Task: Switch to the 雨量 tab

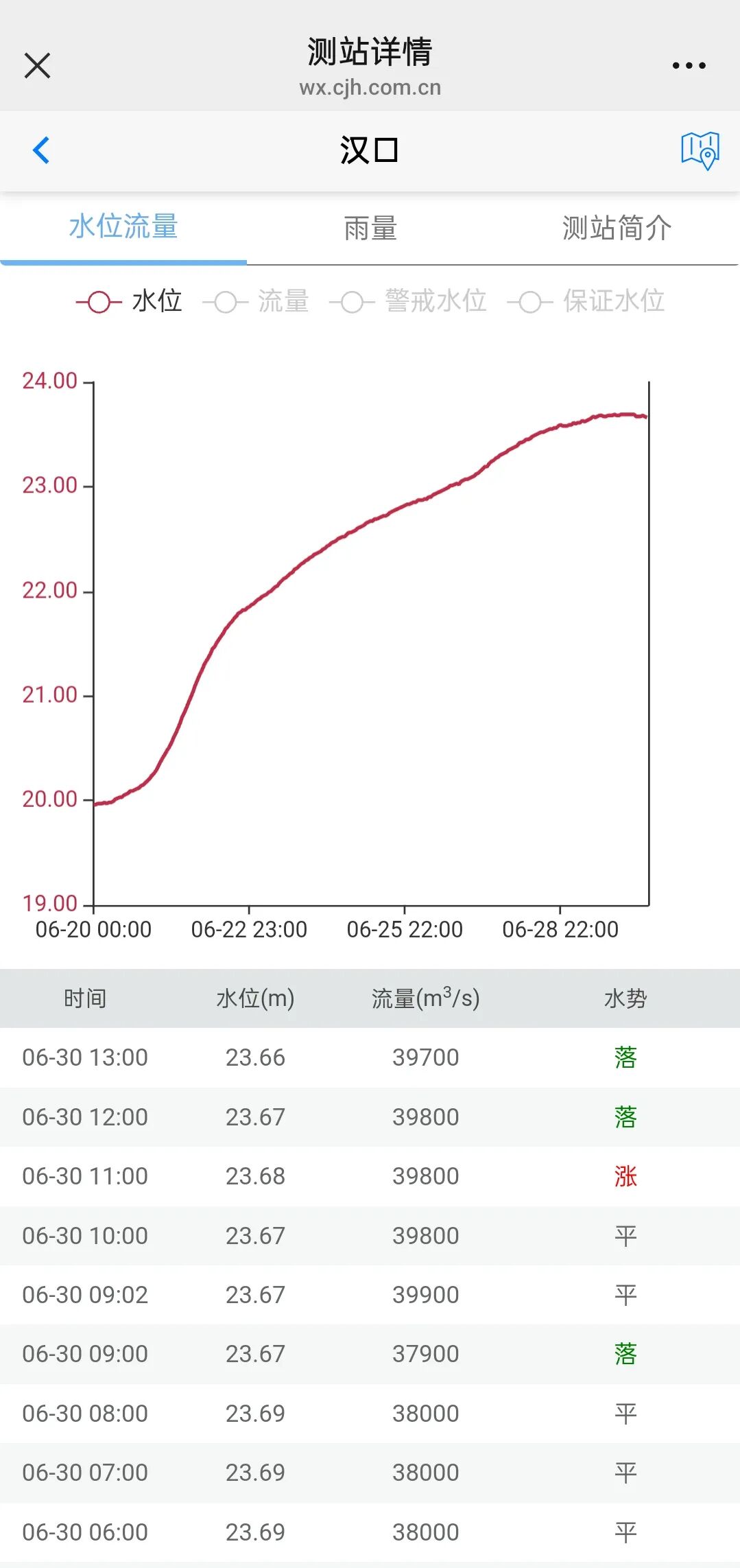Action: [370, 229]
